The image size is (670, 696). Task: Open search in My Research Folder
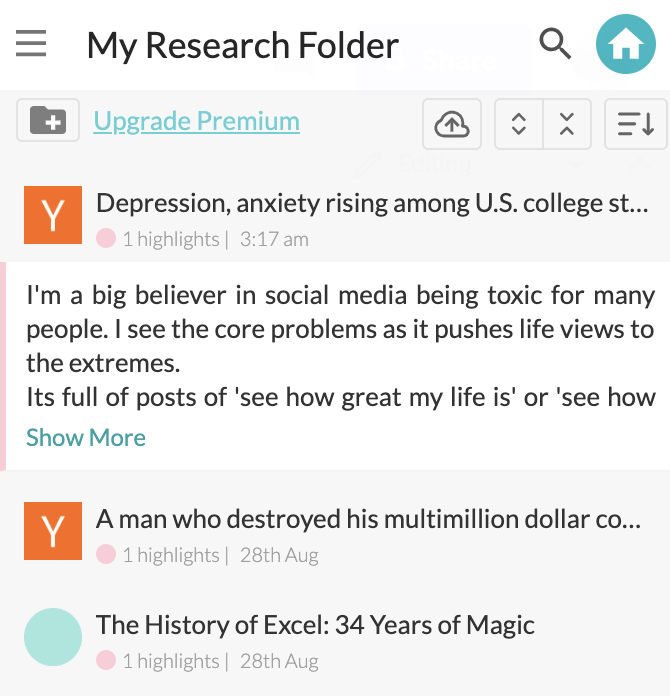coord(555,44)
